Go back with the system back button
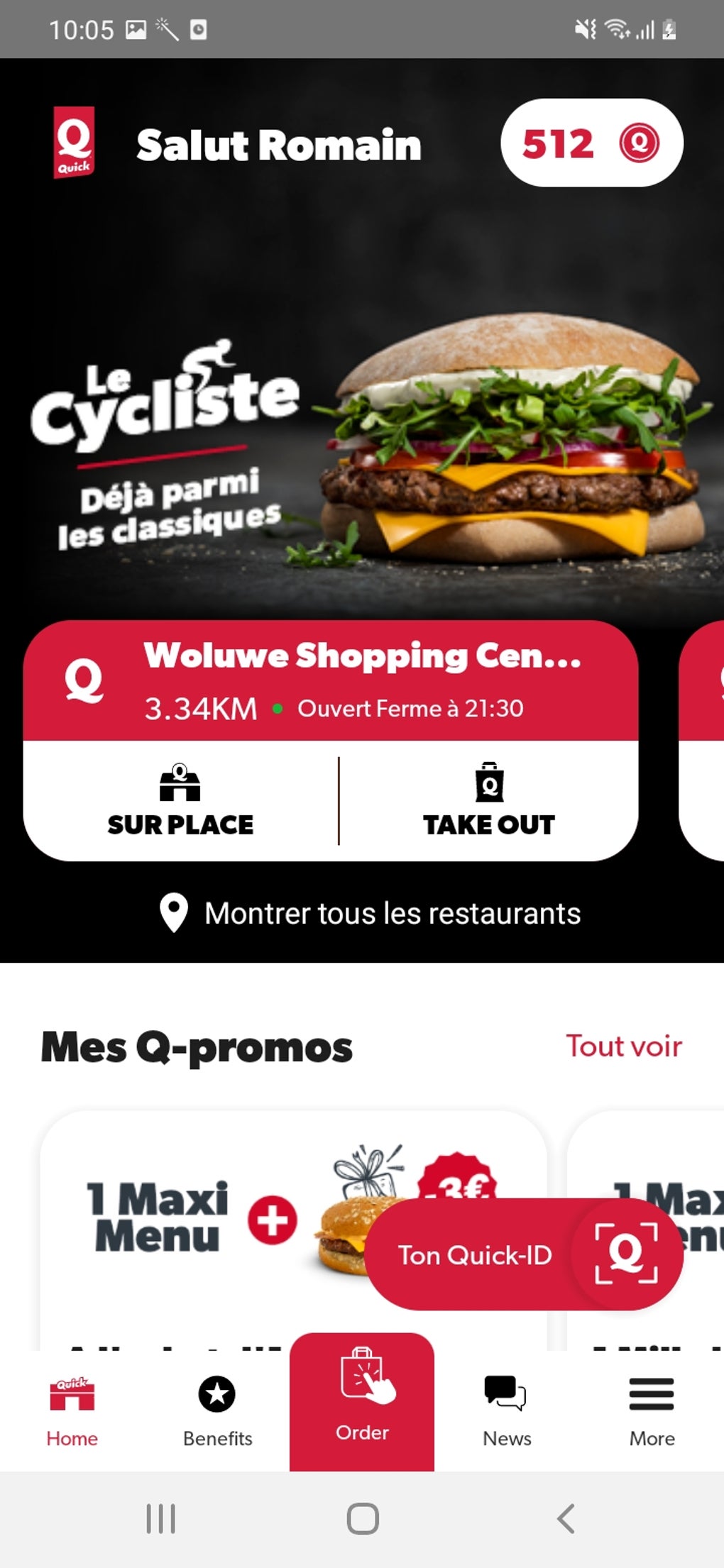724x1568 pixels. (x=566, y=1519)
